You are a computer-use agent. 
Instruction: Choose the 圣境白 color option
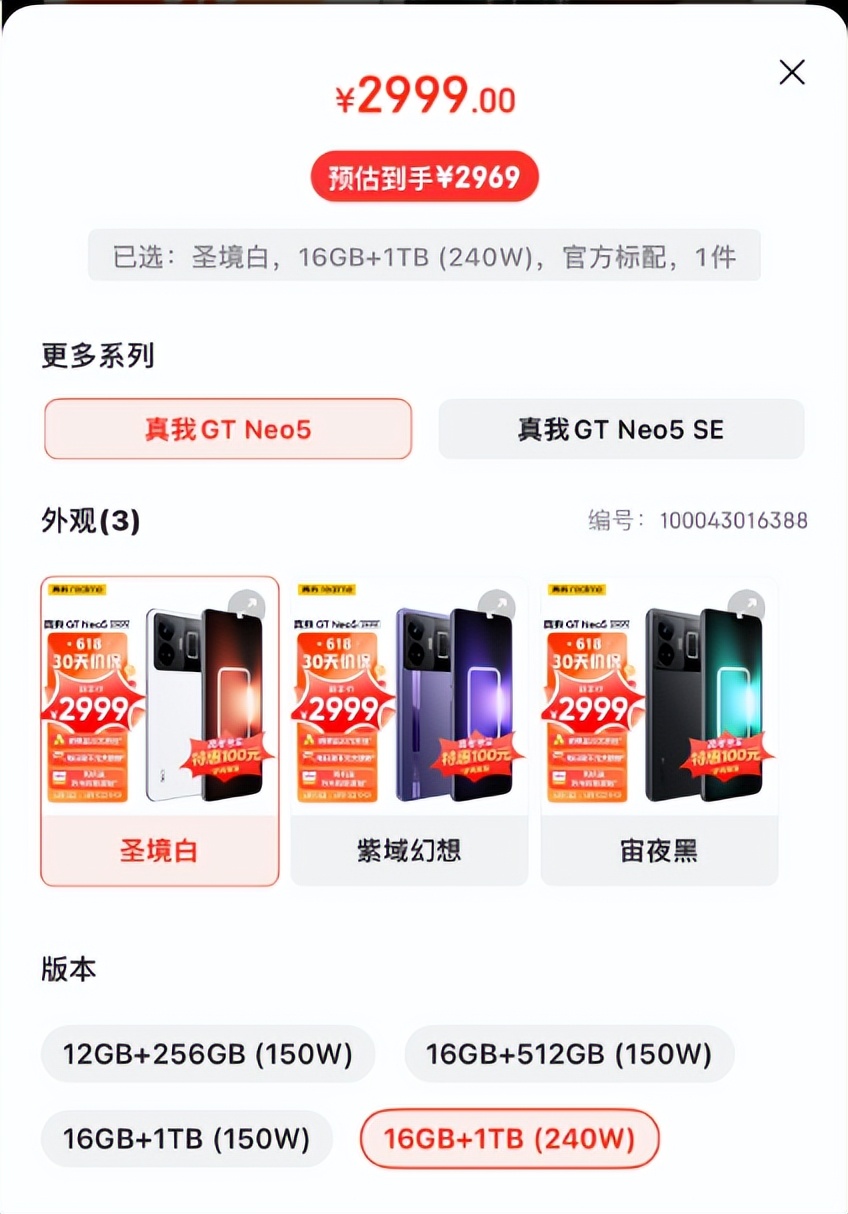[160, 850]
